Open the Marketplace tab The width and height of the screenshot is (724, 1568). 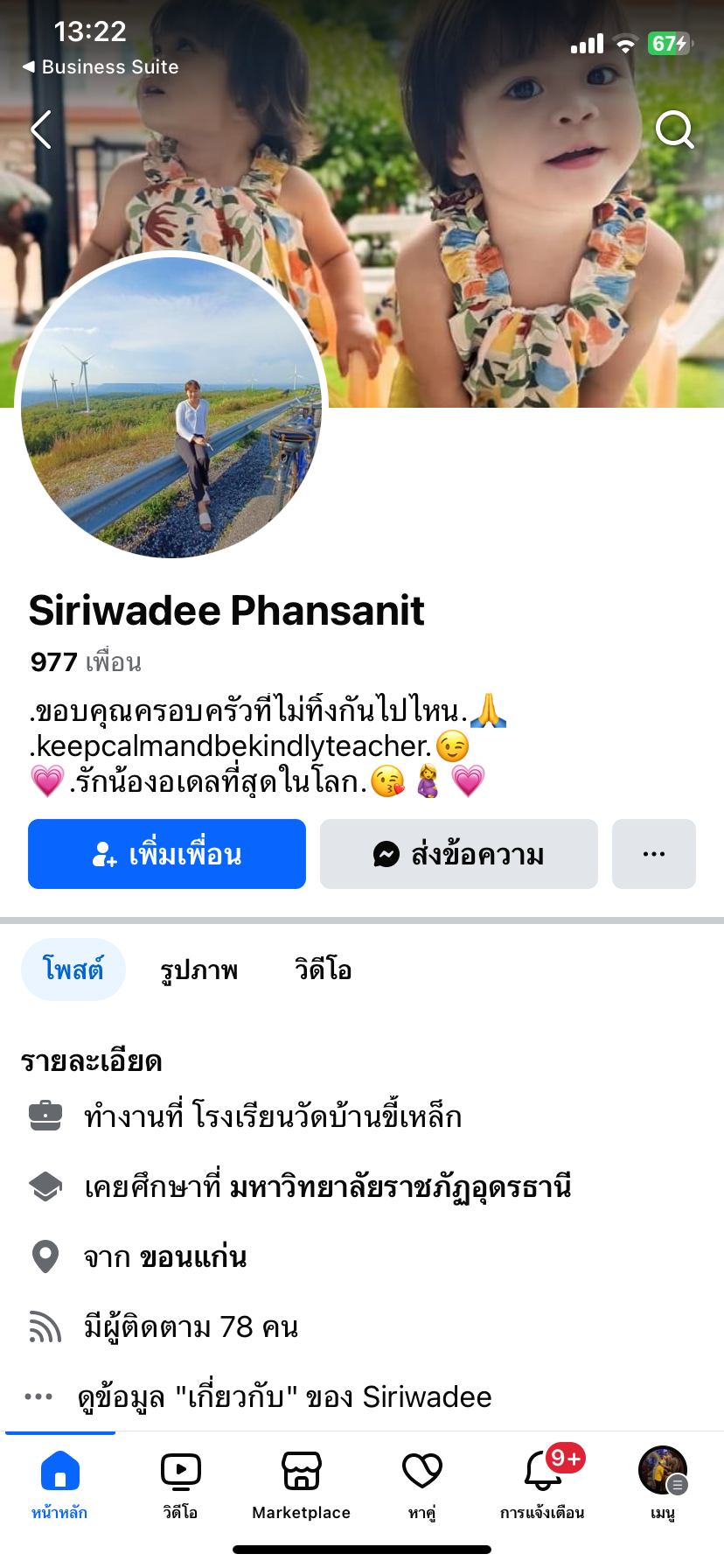coord(301,1482)
